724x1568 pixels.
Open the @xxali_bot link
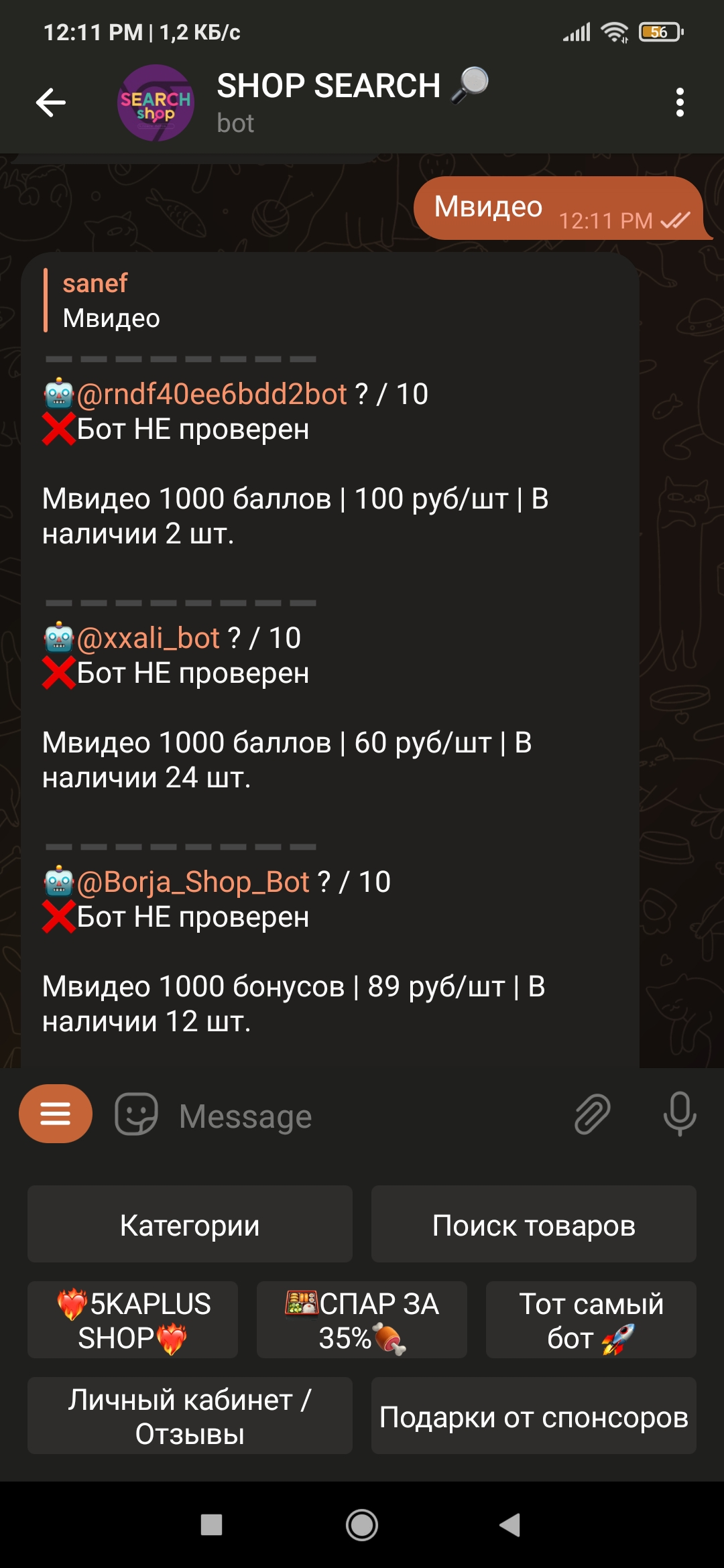[148, 638]
